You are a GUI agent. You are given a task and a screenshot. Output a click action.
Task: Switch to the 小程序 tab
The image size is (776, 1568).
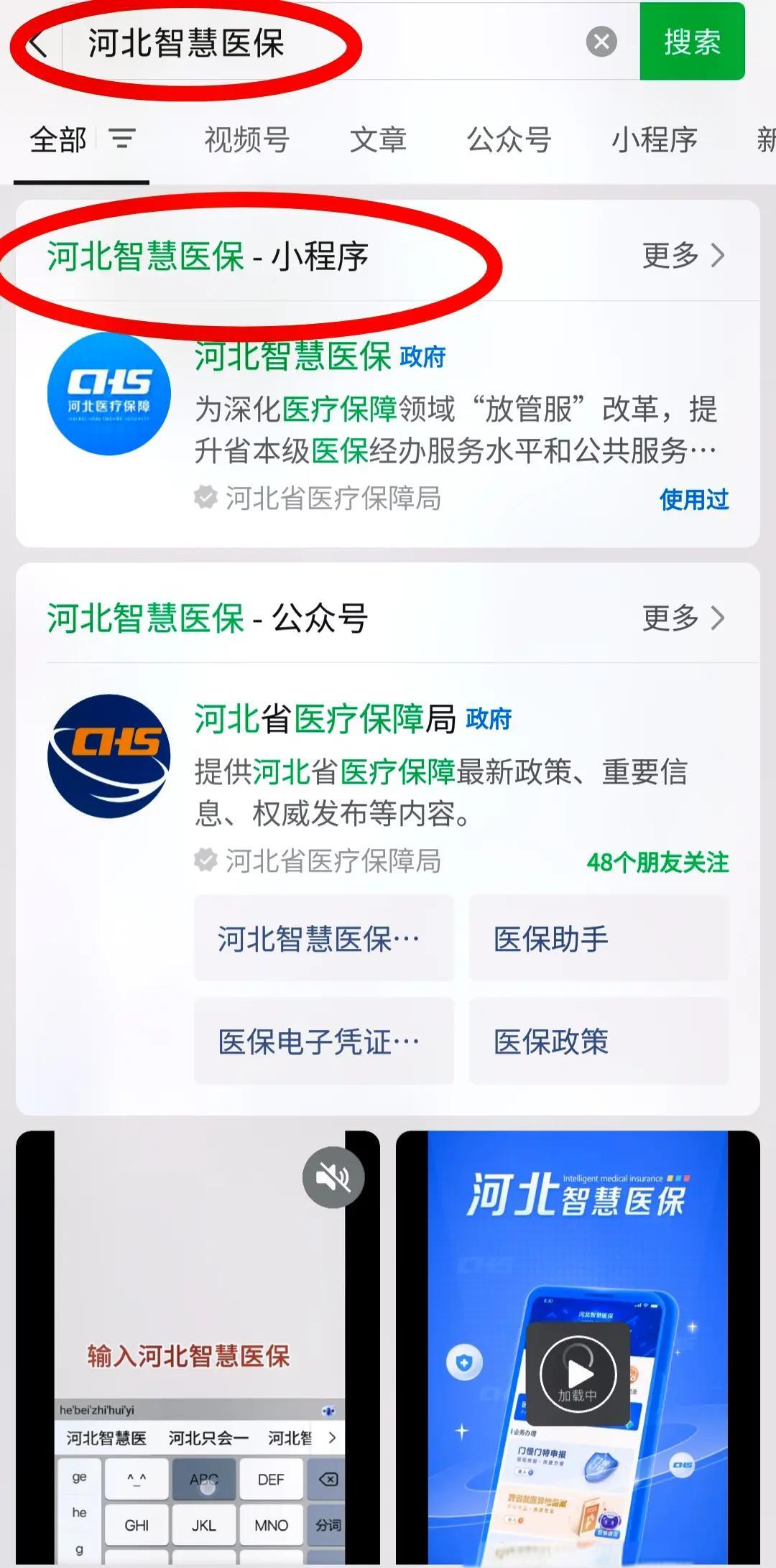(x=655, y=139)
